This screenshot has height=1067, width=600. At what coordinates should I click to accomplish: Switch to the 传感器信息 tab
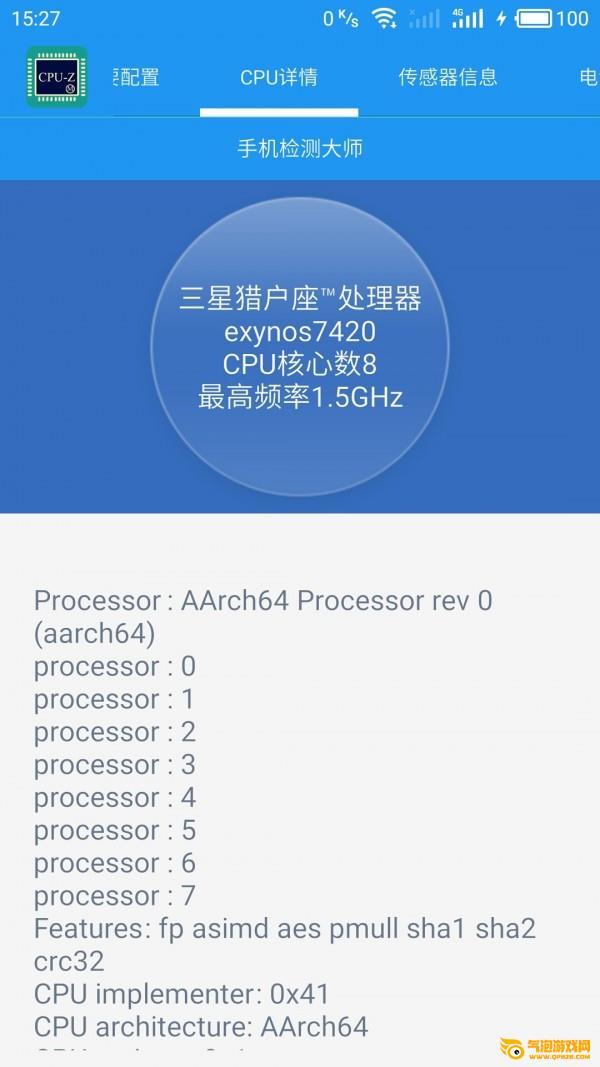[448, 77]
